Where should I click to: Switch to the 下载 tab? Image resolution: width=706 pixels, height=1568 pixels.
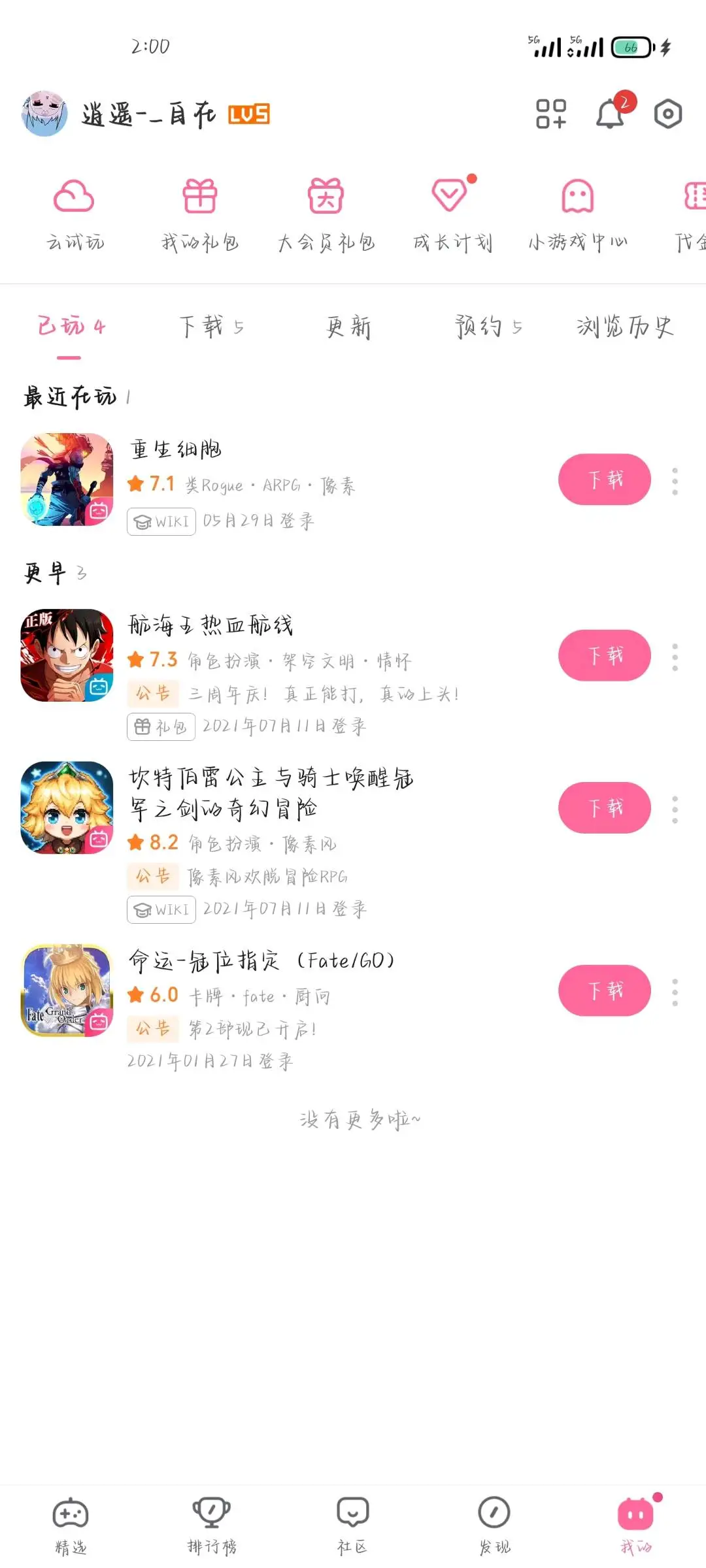click(x=210, y=326)
